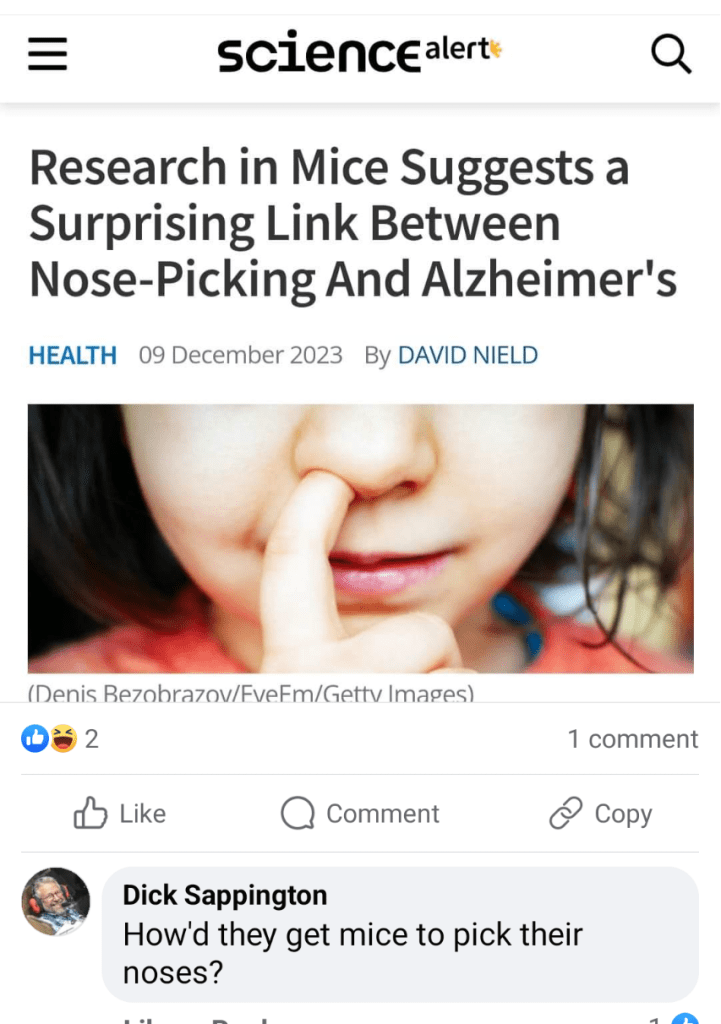
Task: Tap the Comment button
Action: coord(360,814)
